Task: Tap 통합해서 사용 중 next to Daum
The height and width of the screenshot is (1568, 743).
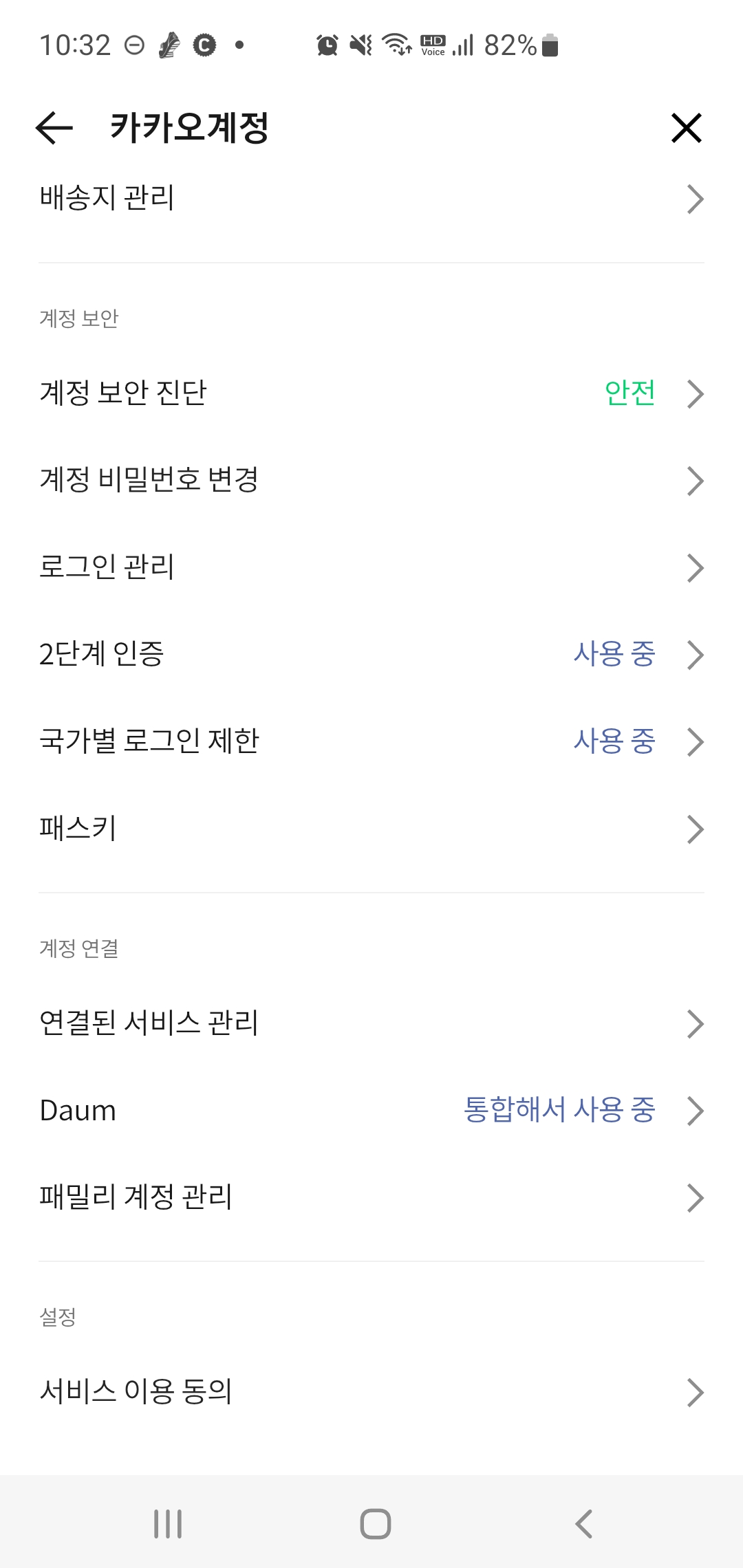Action: point(560,1109)
